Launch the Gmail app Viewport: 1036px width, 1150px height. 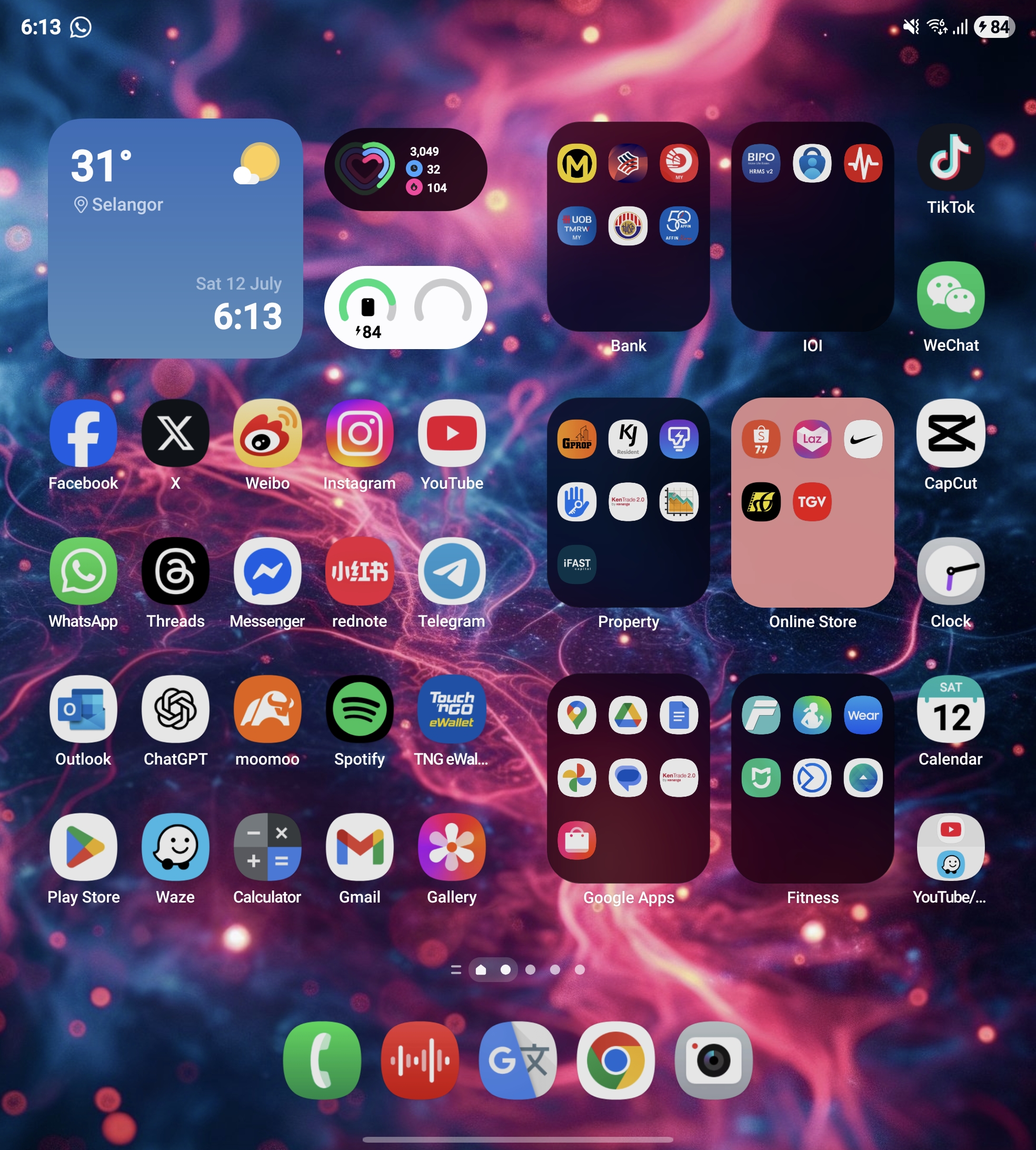(x=359, y=847)
